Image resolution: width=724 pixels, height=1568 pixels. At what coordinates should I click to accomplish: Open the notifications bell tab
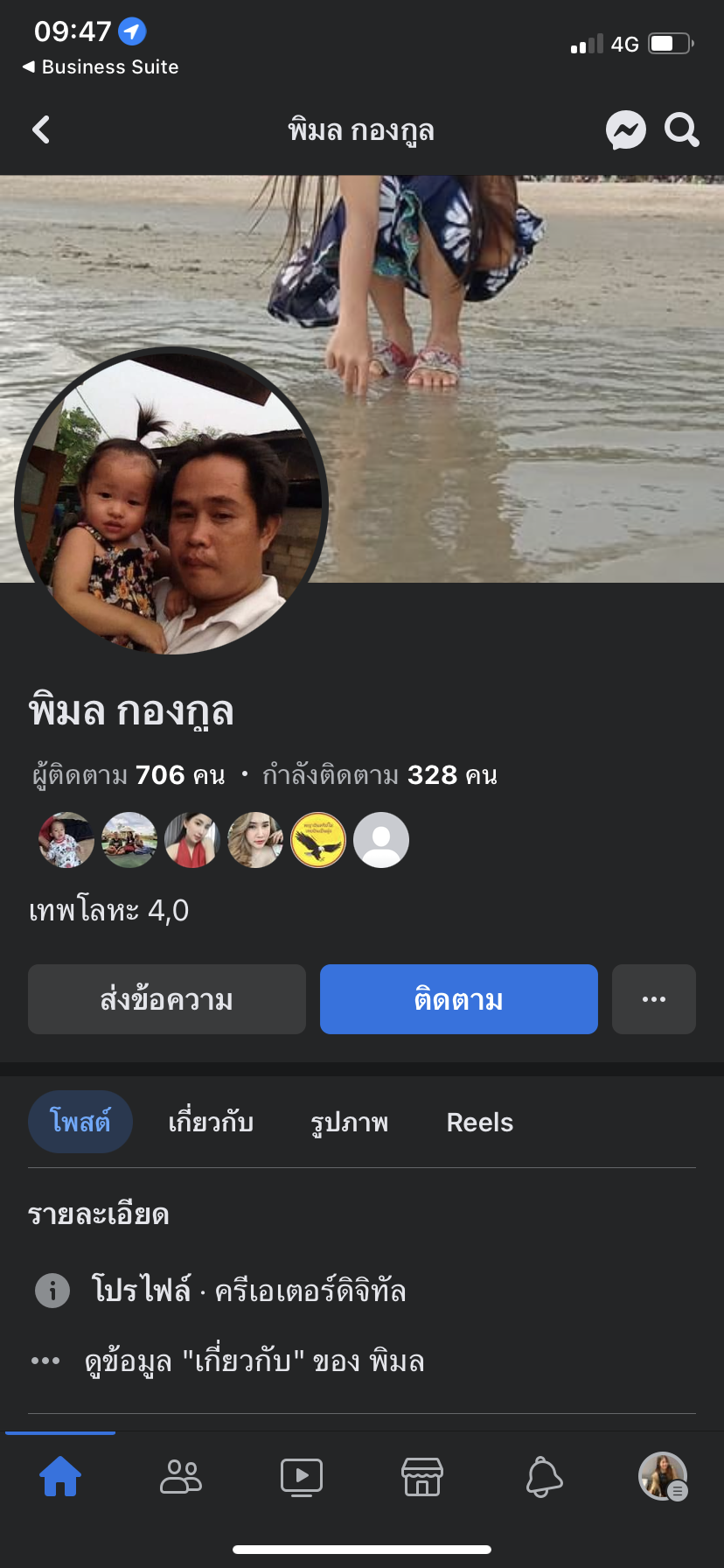(x=543, y=1477)
